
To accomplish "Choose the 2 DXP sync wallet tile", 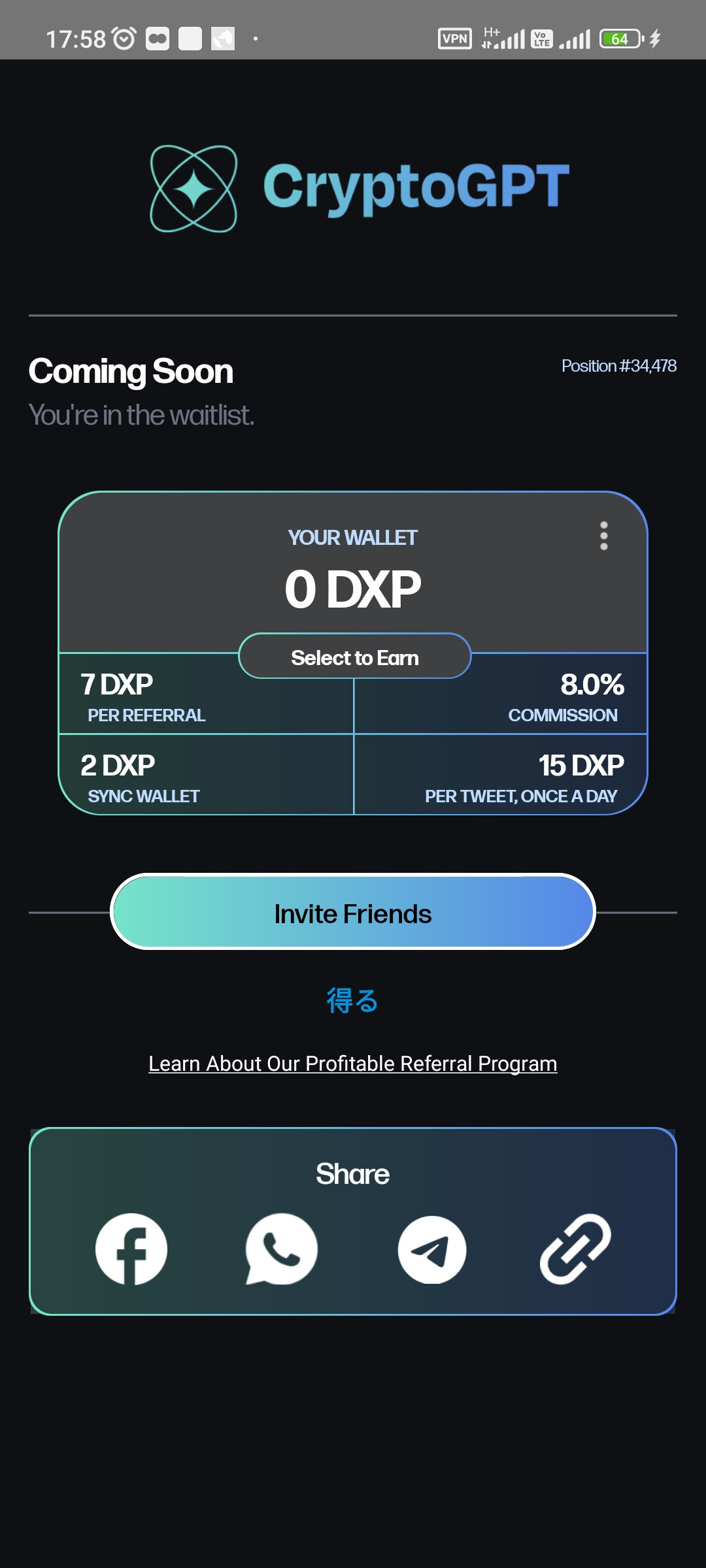I will pos(207,775).
